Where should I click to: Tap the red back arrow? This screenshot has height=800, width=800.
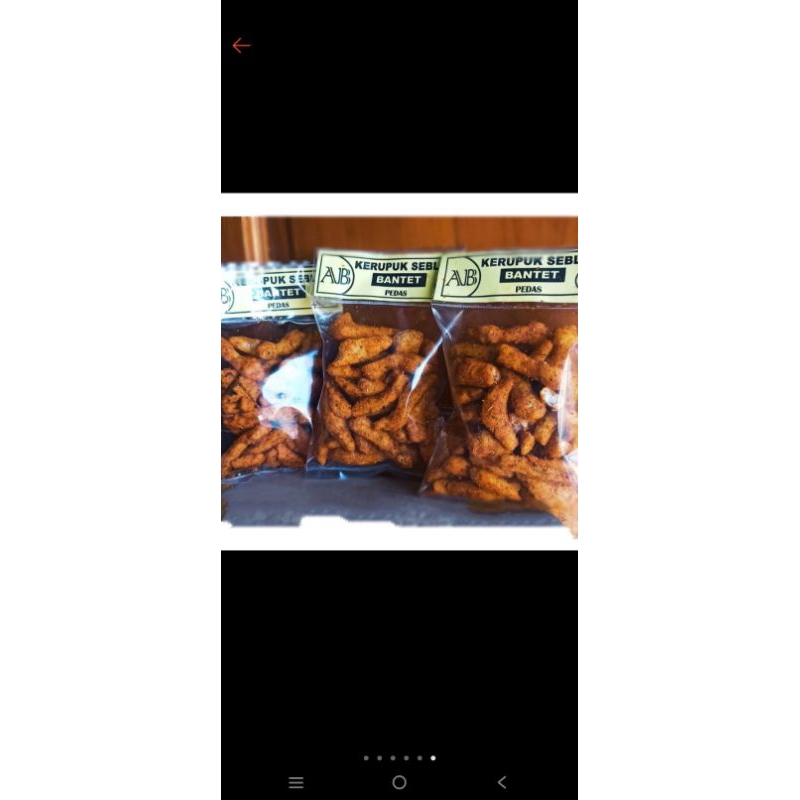click(241, 46)
